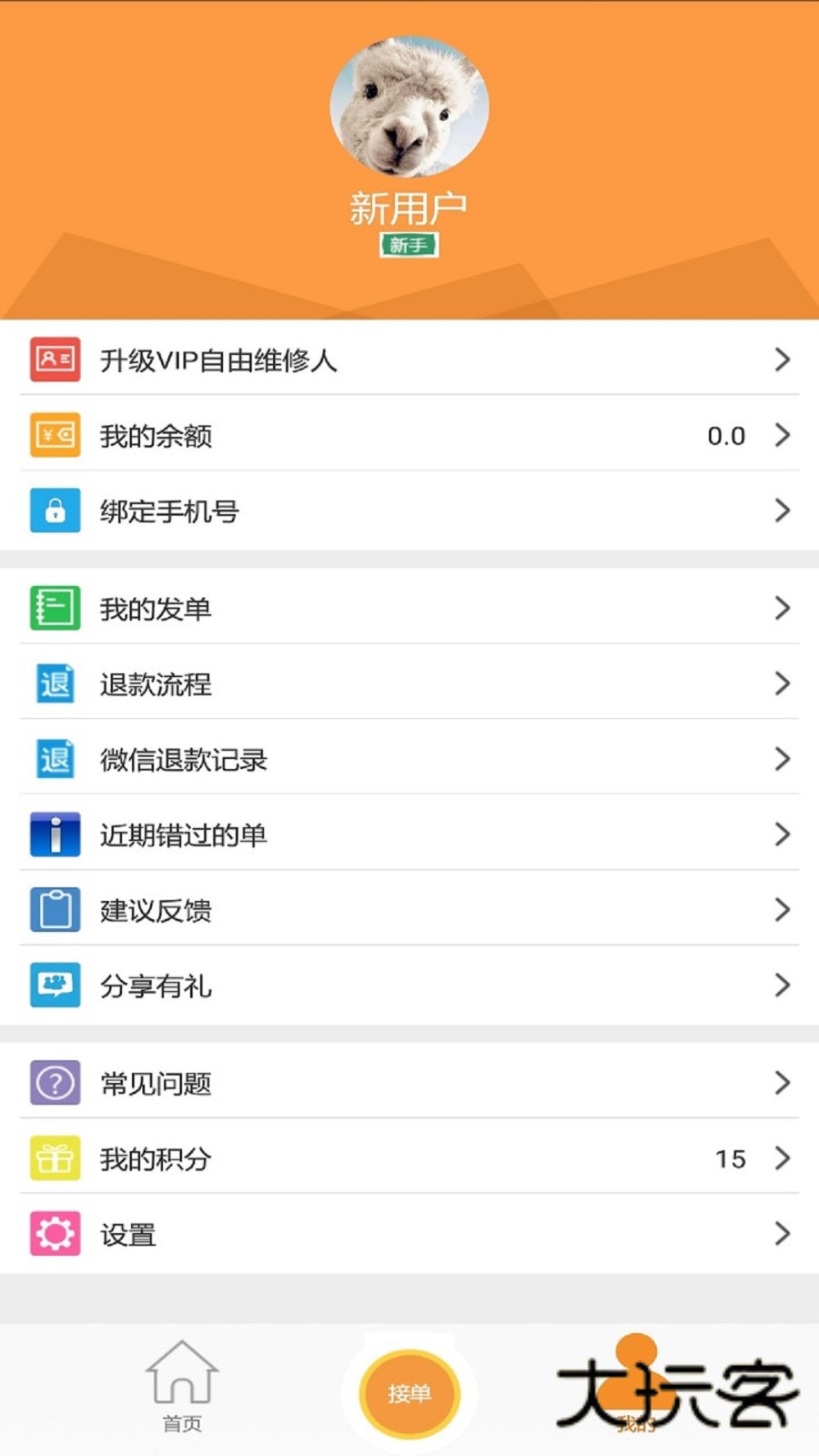819x1456 pixels.
Task: Click the orange wallet icon for 我的余额
Action: (x=55, y=435)
